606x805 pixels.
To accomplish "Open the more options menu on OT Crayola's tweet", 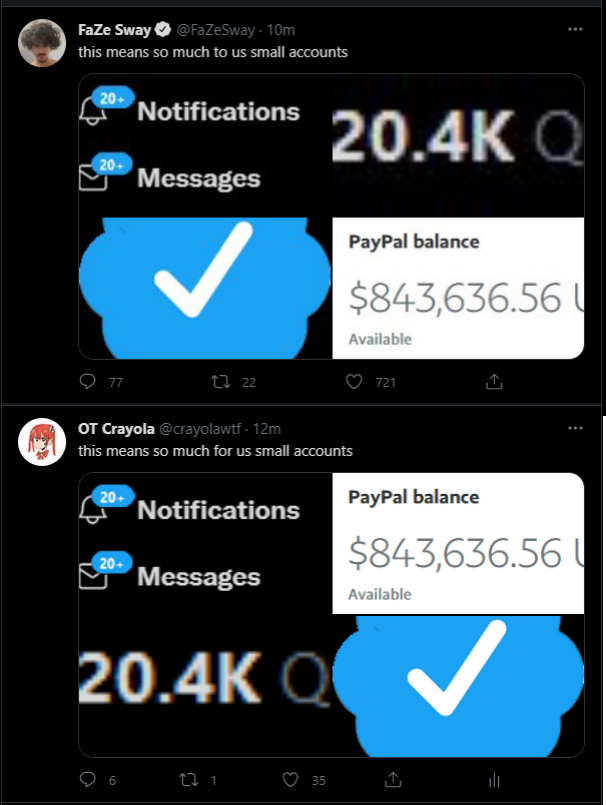I will (x=574, y=428).
